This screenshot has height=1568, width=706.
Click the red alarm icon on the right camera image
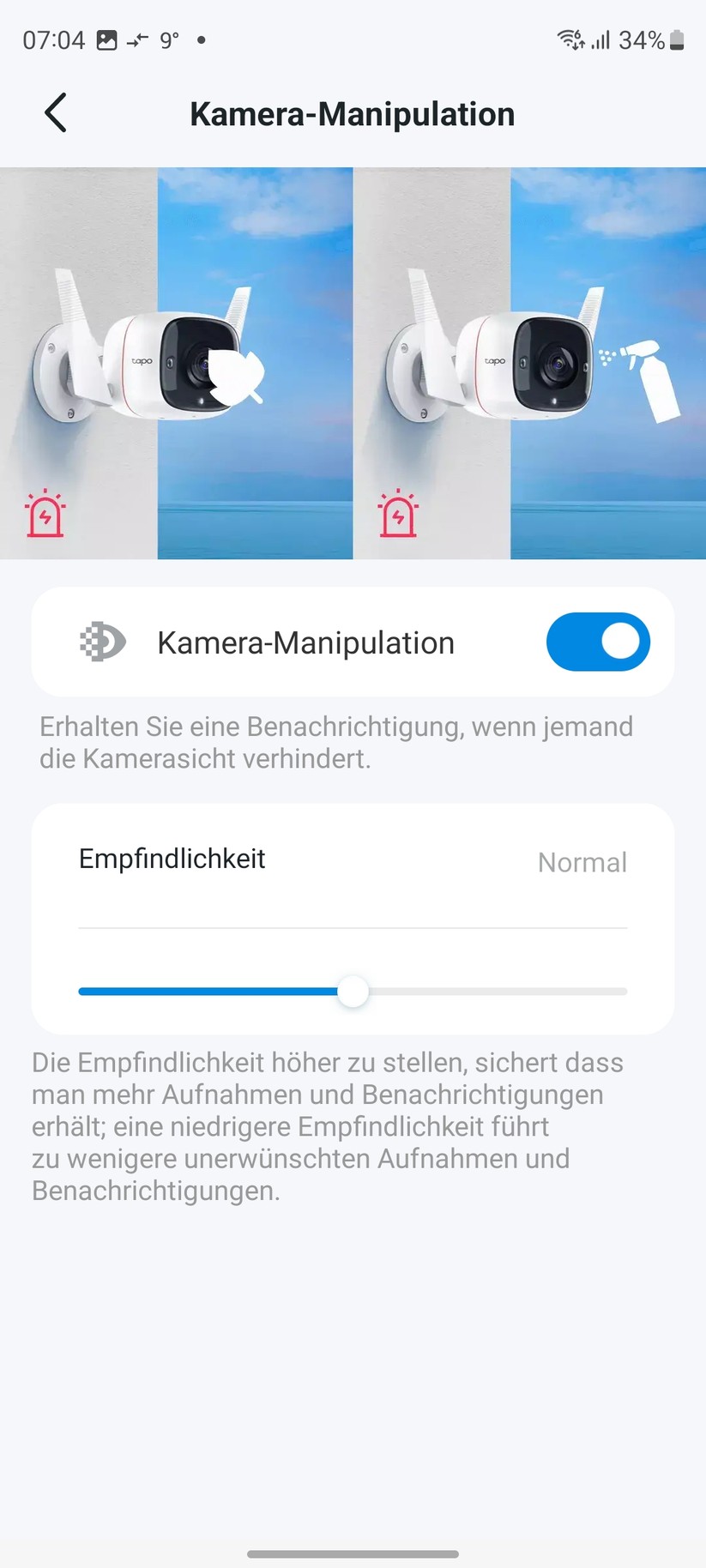(x=400, y=514)
